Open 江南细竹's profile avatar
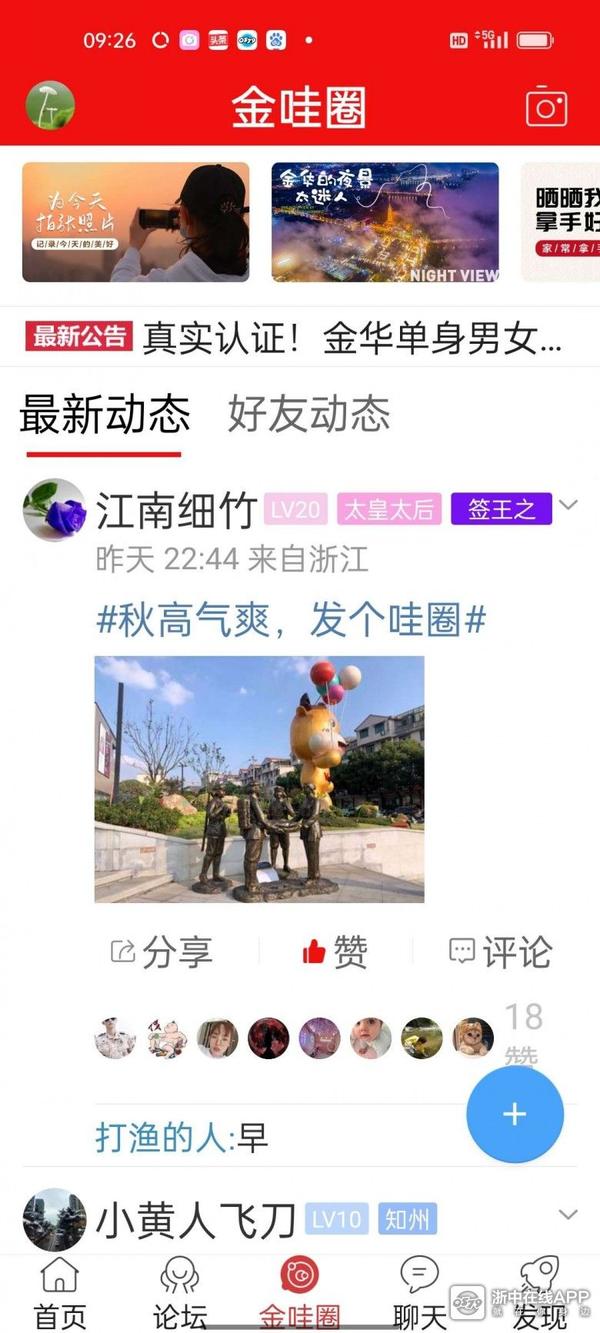 tap(54, 510)
